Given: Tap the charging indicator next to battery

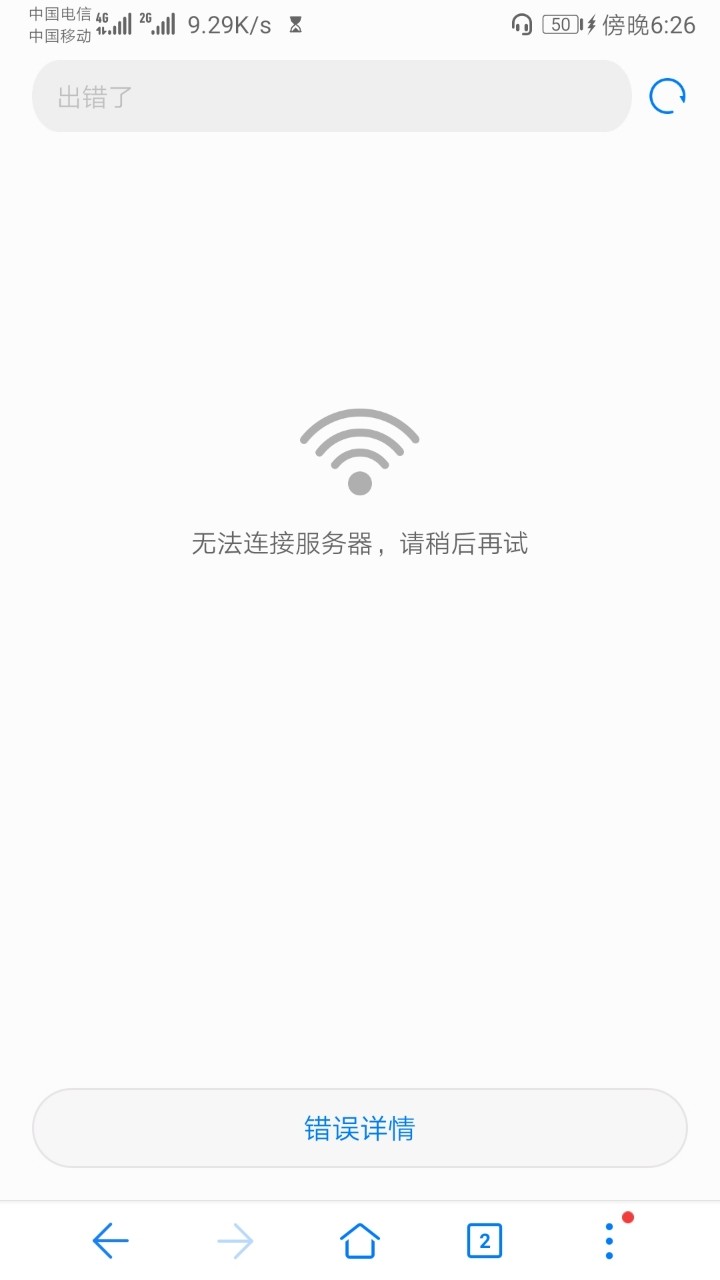Looking at the screenshot, I should pyautogui.click(x=589, y=24).
